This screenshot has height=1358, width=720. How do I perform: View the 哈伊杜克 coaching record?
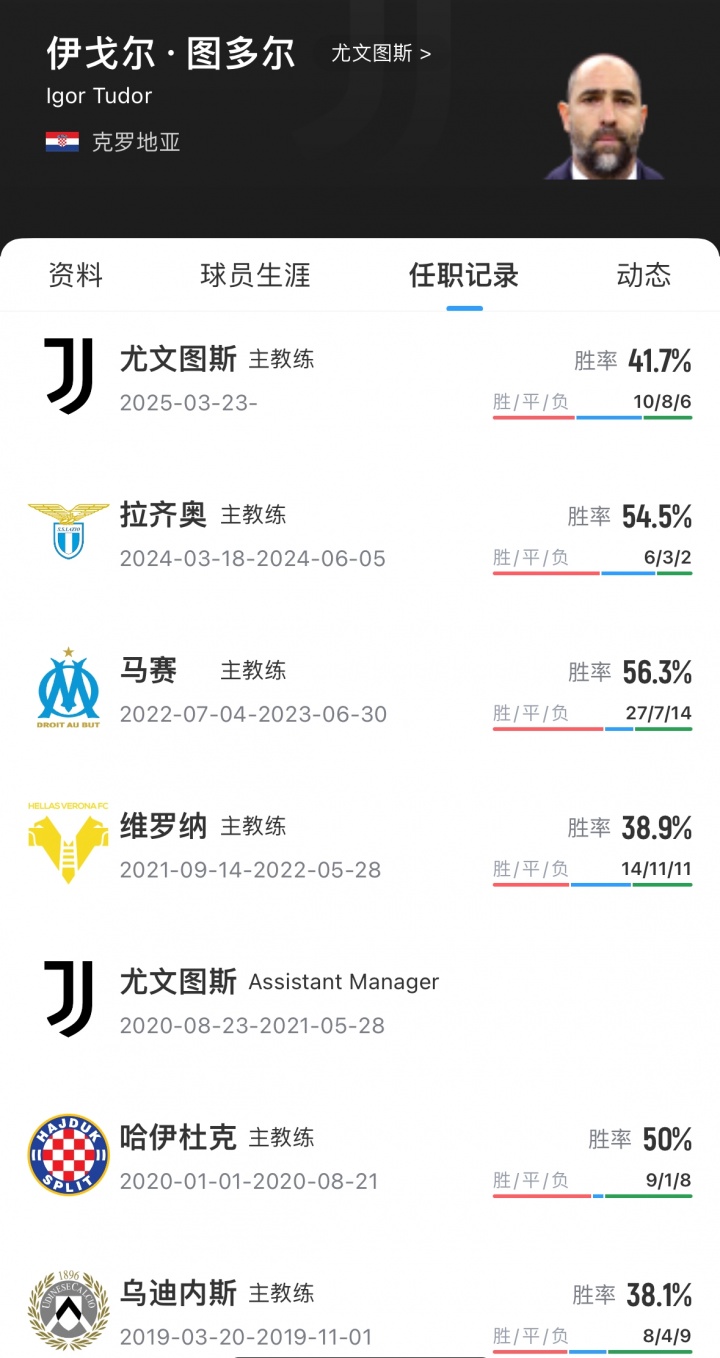tap(360, 1158)
